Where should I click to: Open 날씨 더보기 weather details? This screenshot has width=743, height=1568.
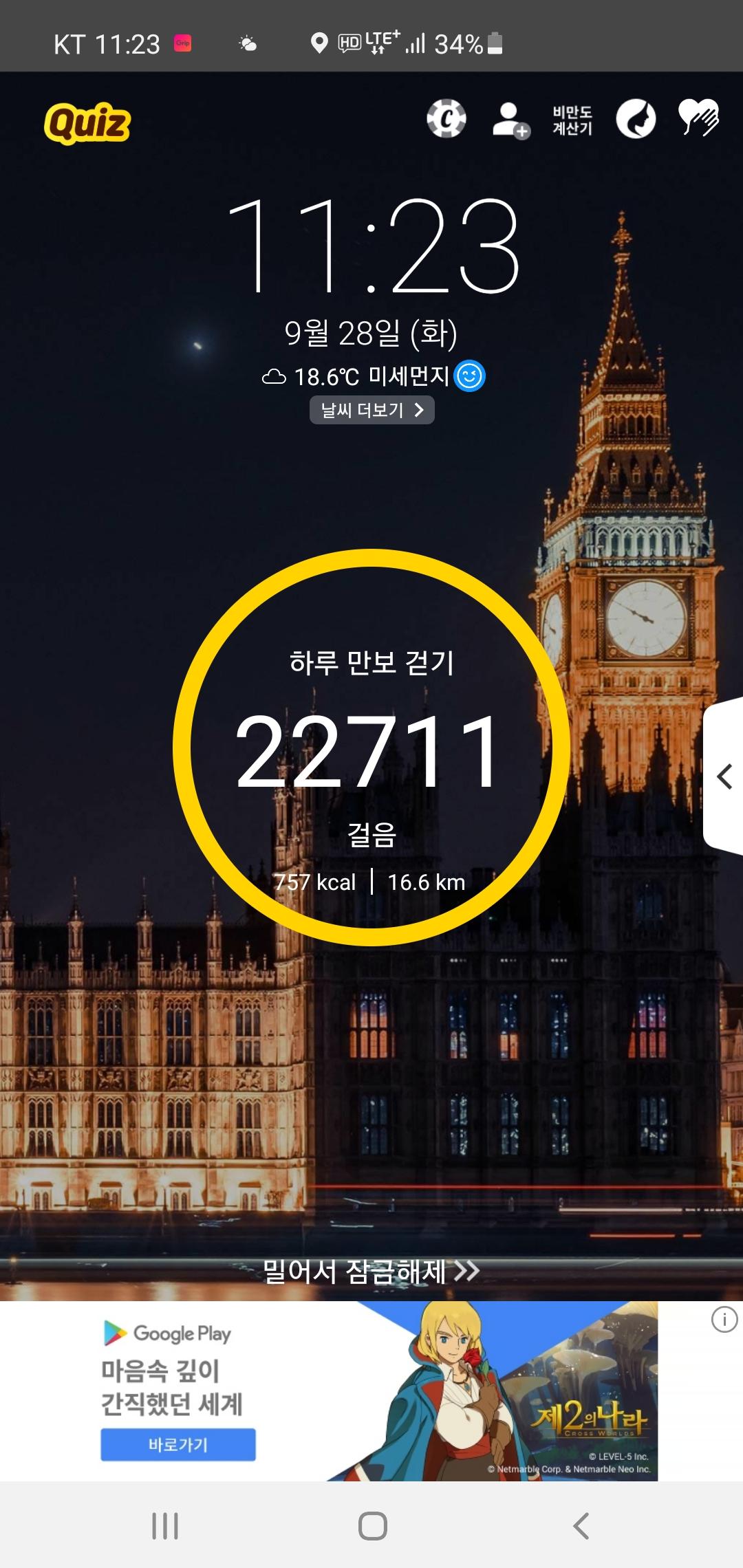coord(372,411)
